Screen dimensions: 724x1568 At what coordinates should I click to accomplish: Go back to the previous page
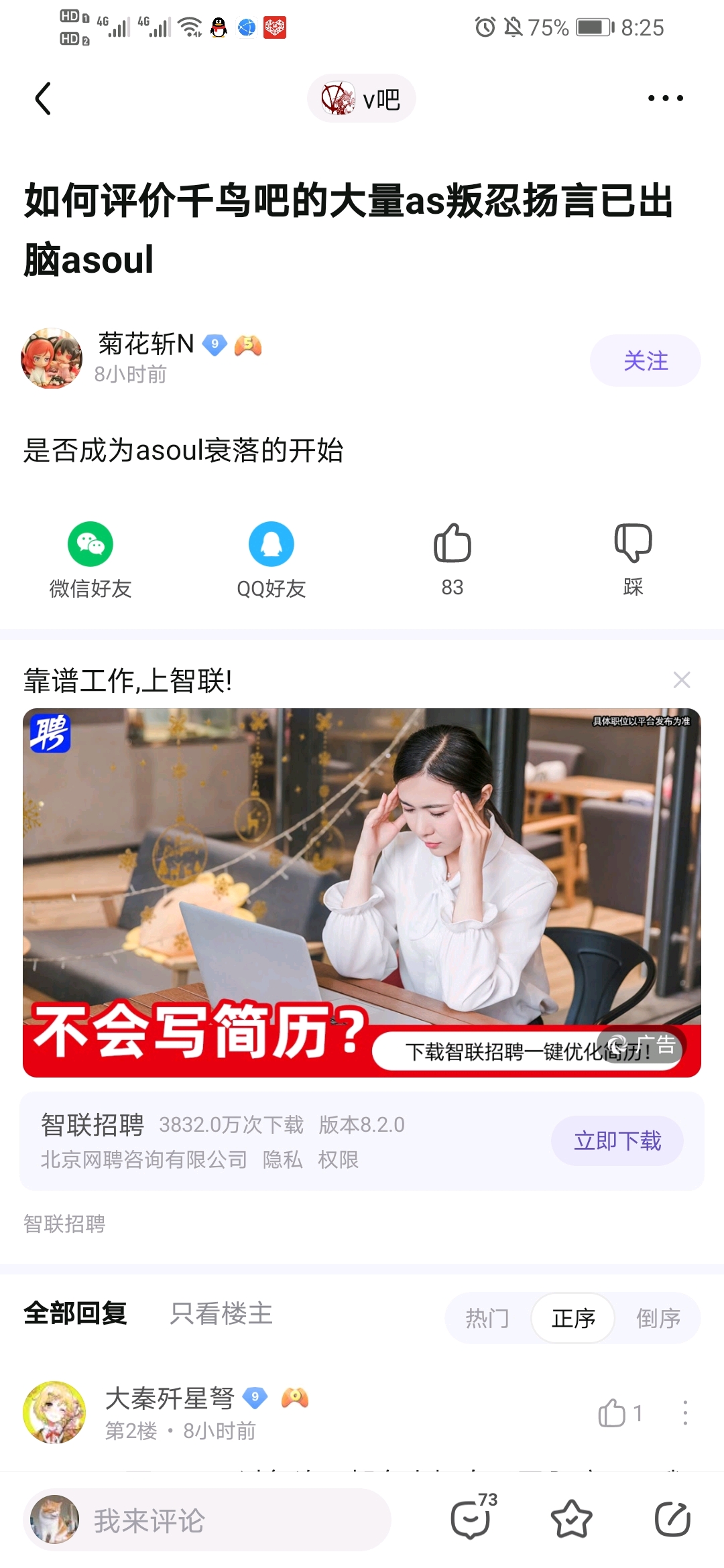tap(44, 99)
